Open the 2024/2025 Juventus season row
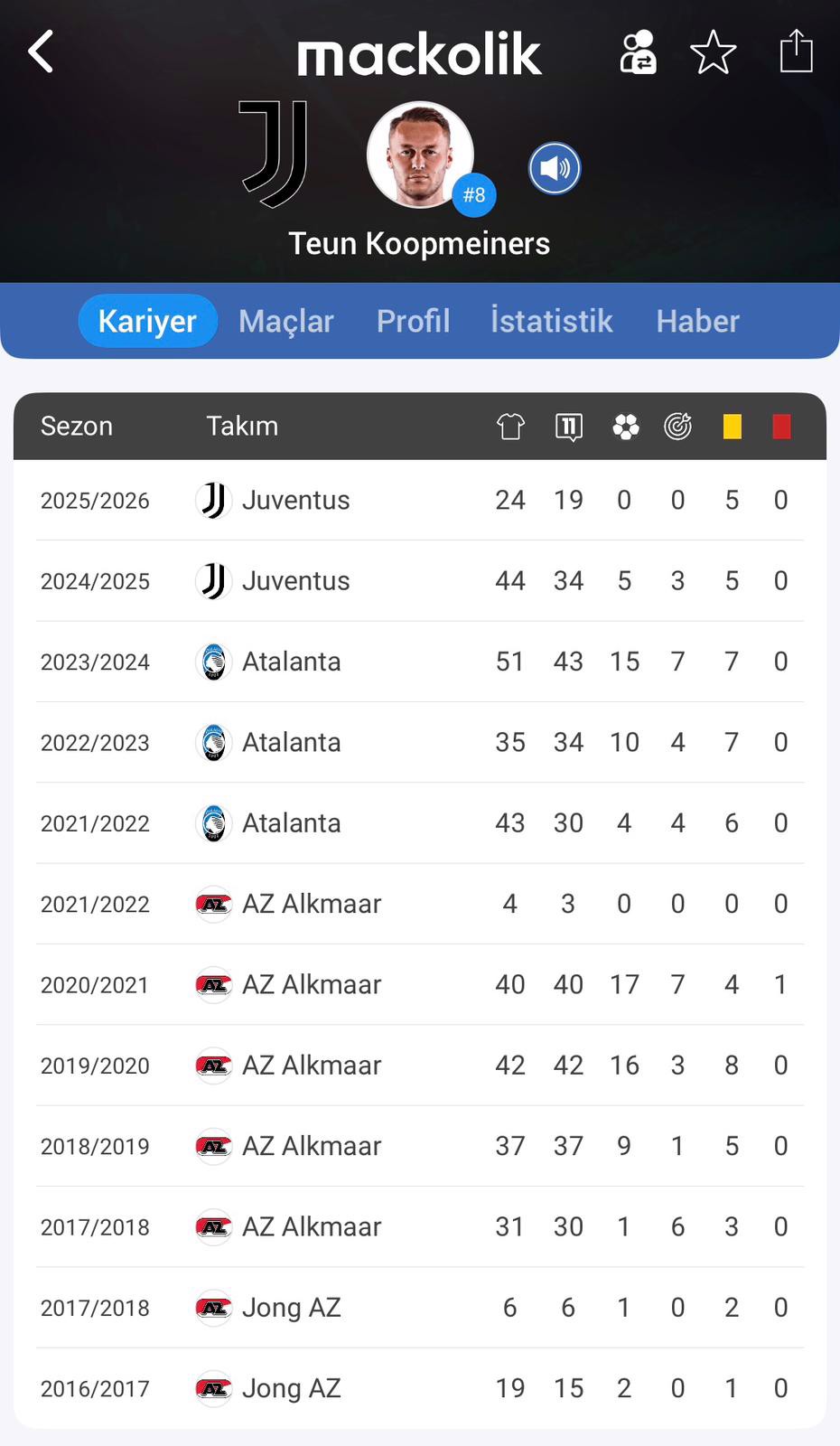The height and width of the screenshot is (1446, 840). pos(420,581)
